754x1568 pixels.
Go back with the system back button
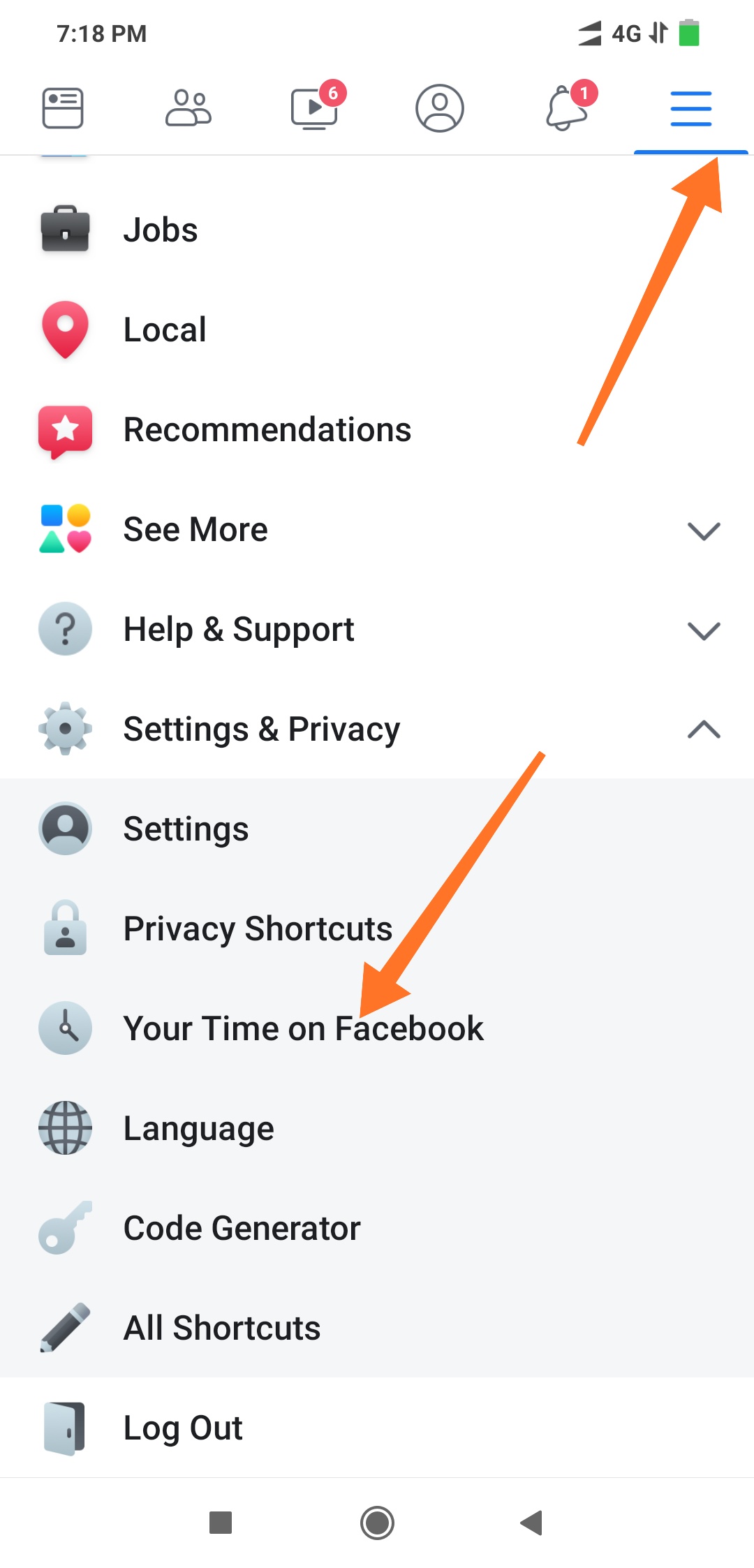coord(532,1523)
